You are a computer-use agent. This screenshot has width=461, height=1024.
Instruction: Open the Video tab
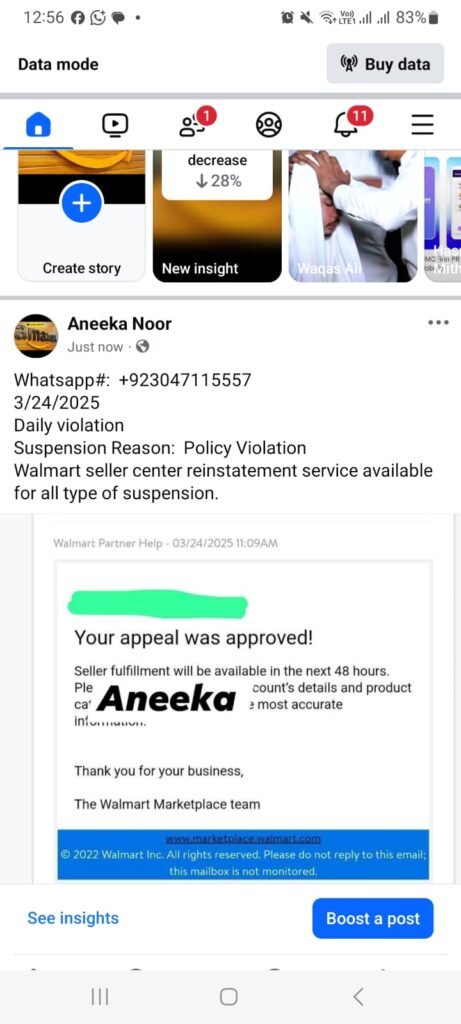115,123
